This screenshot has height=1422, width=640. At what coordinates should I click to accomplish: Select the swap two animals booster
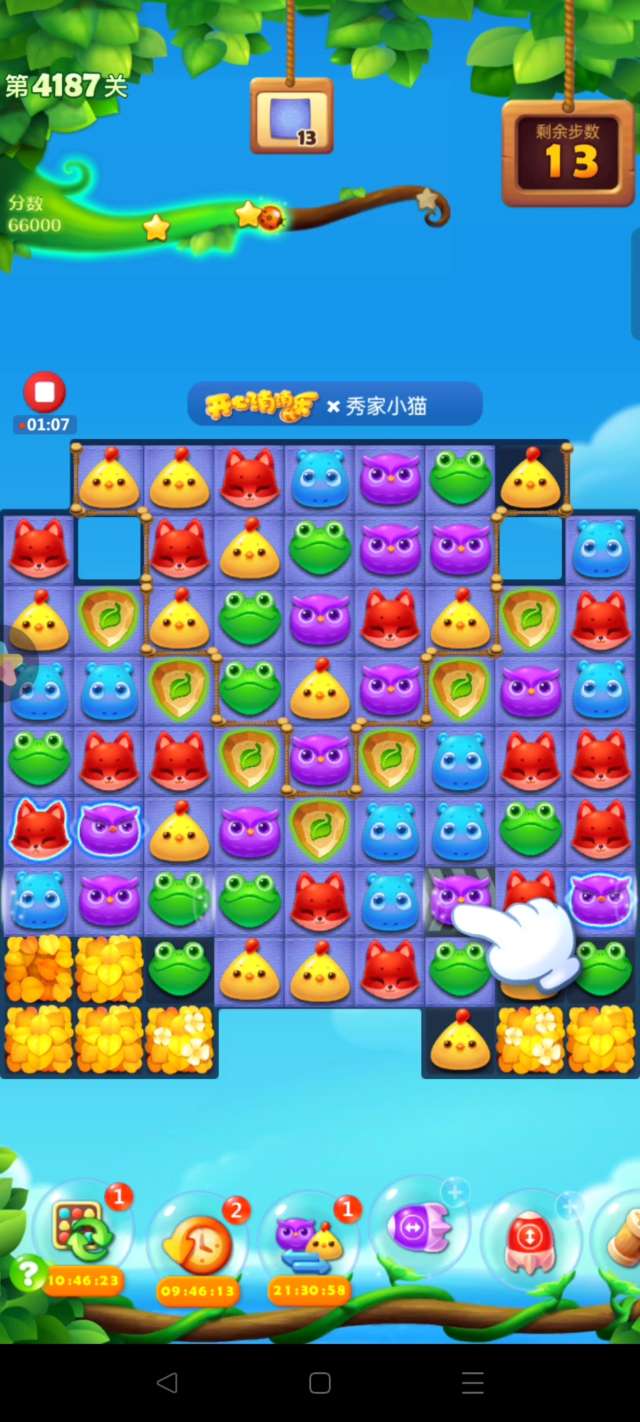click(x=309, y=1242)
